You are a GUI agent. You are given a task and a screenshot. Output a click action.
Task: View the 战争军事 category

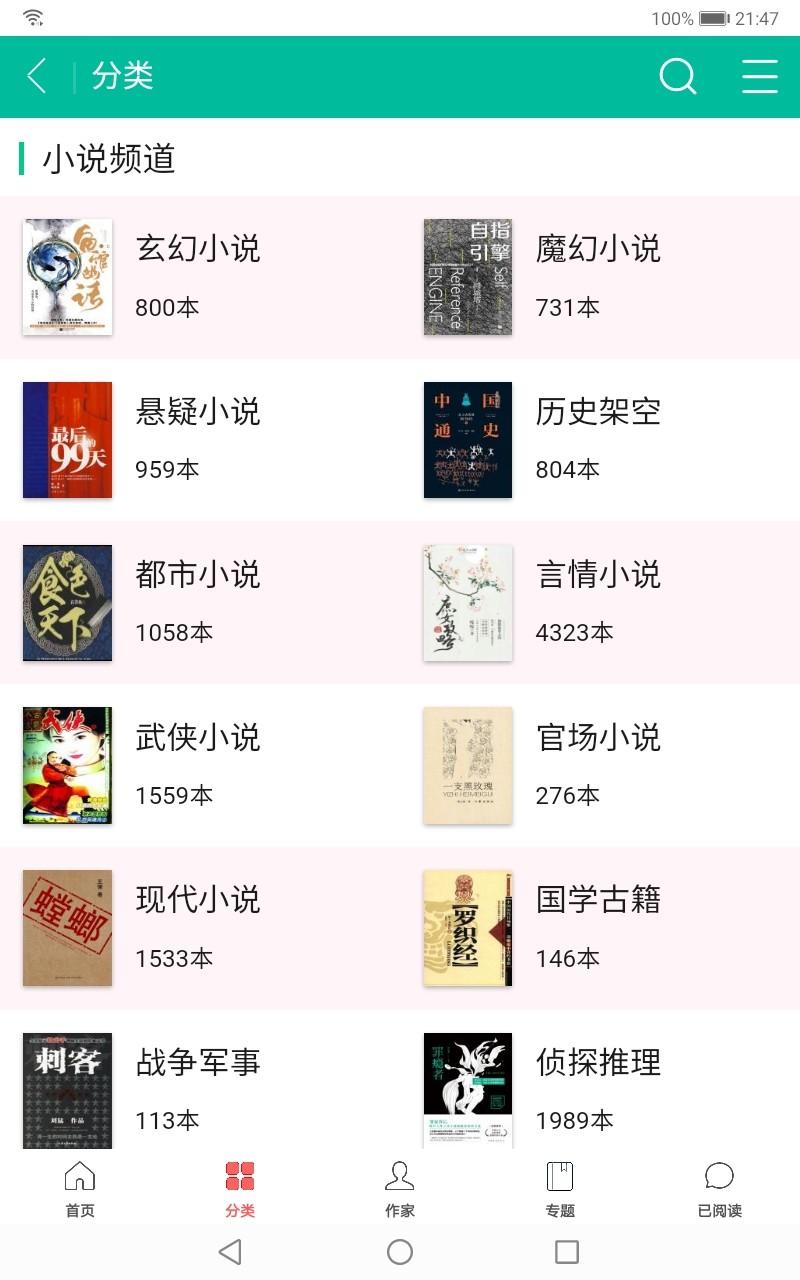(x=200, y=1080)
